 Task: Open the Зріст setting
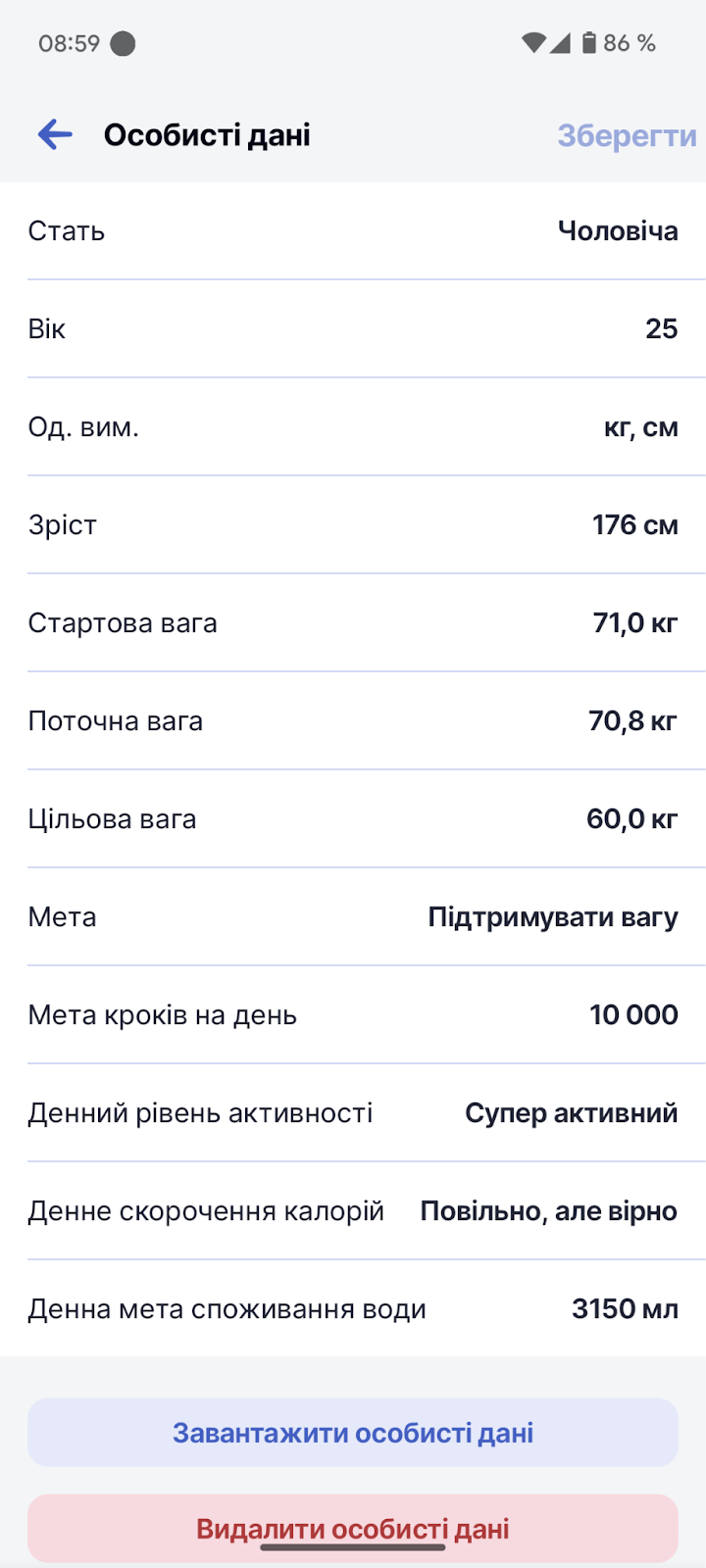tap(353, 525)
